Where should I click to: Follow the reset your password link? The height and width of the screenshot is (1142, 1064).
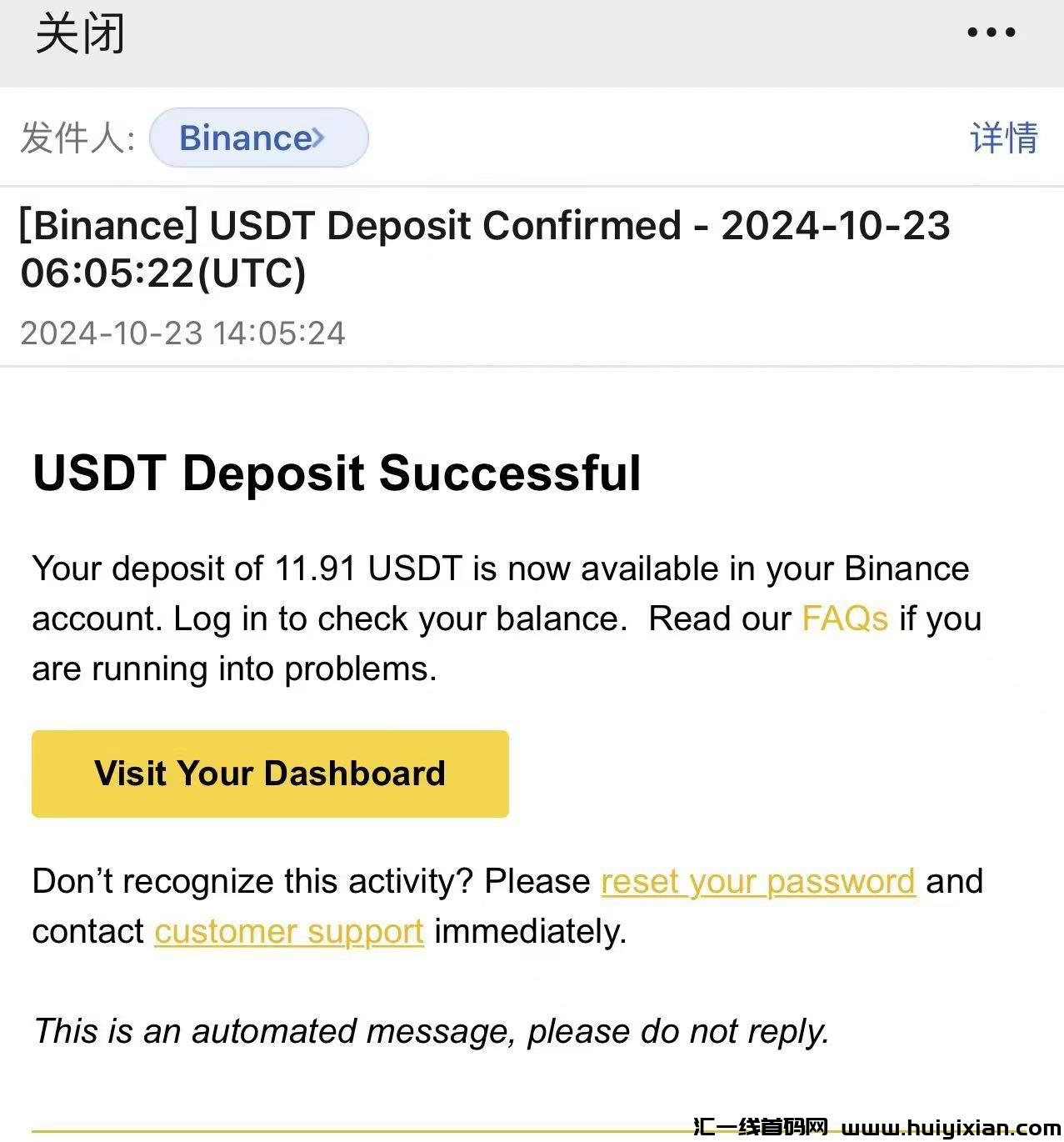pyautogui.click(x=757, y=882)
